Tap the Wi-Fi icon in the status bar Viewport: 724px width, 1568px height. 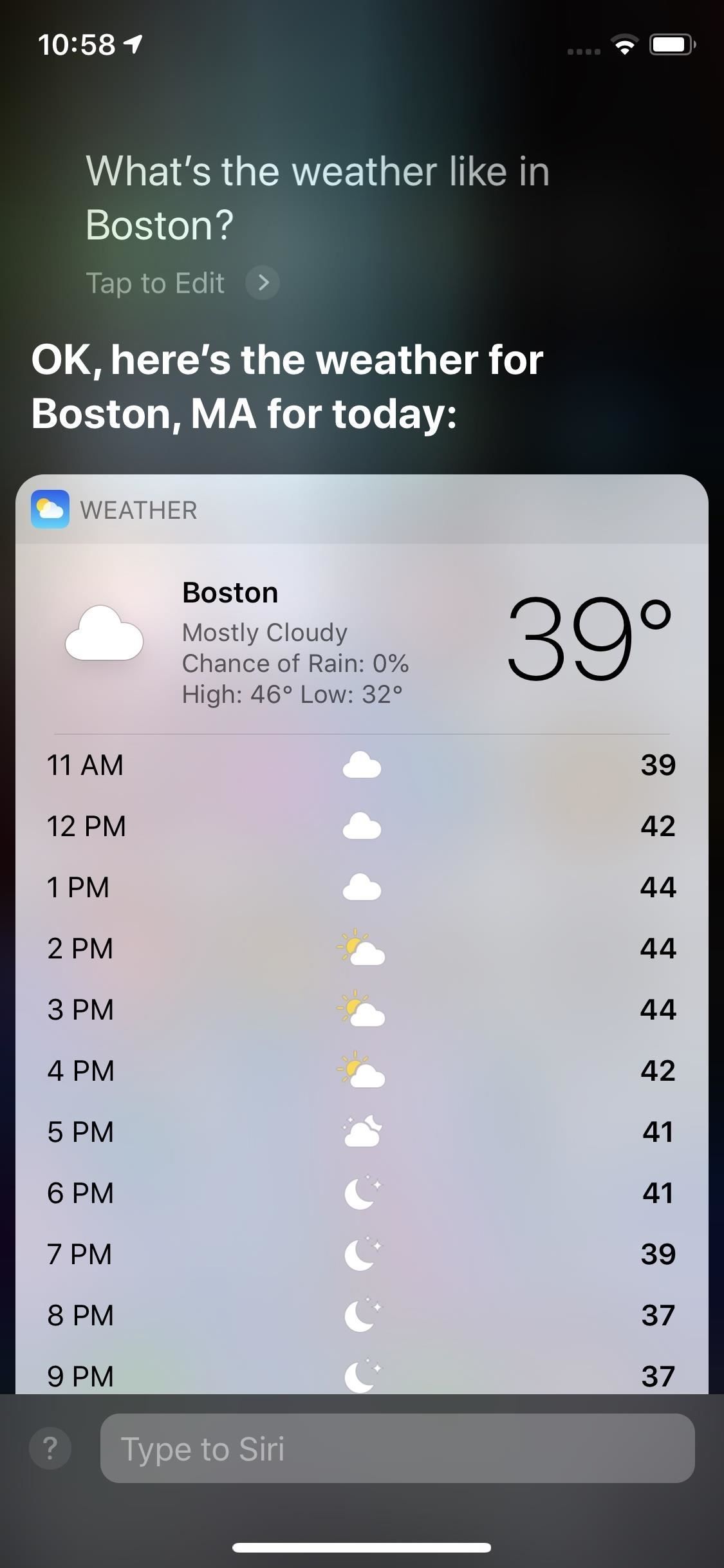click(x=623, y=44)
